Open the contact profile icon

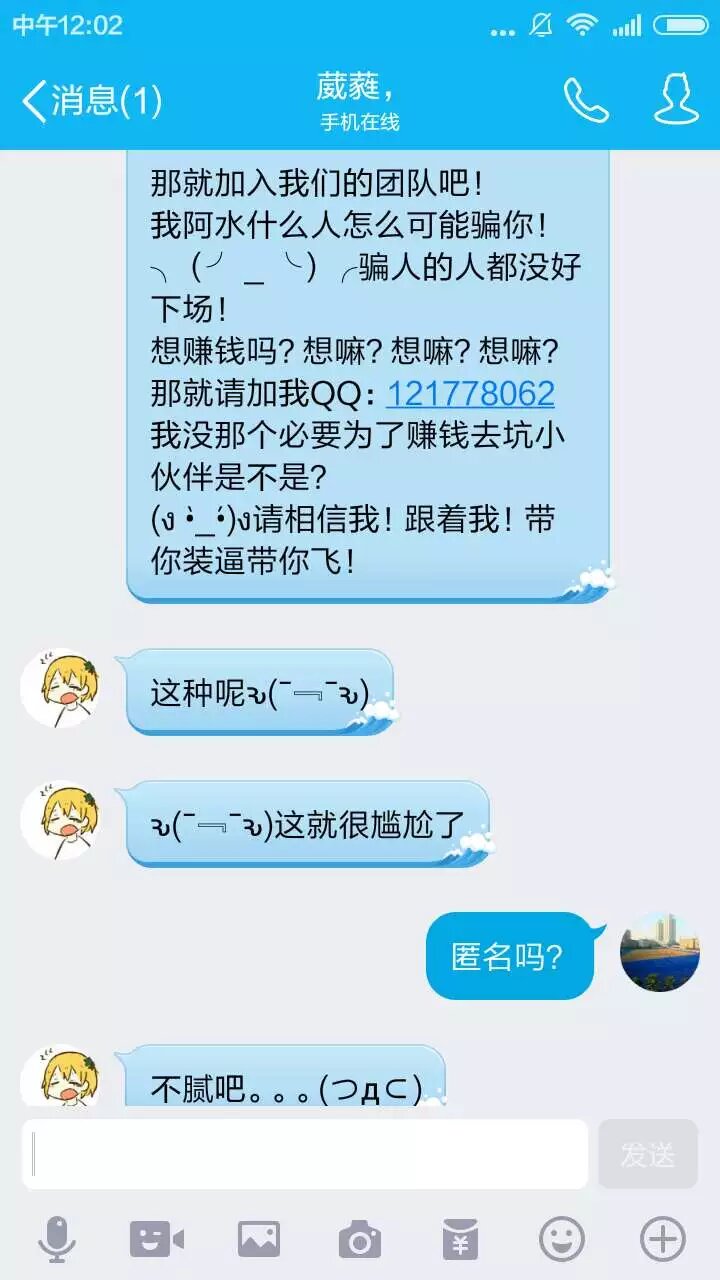tap(676, 99)
